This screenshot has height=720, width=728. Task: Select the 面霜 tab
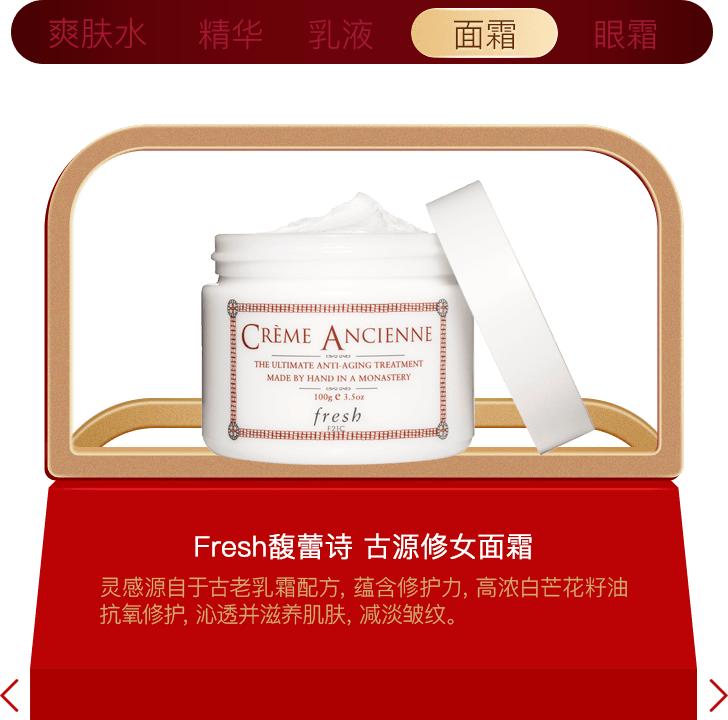tap(484, 34)
